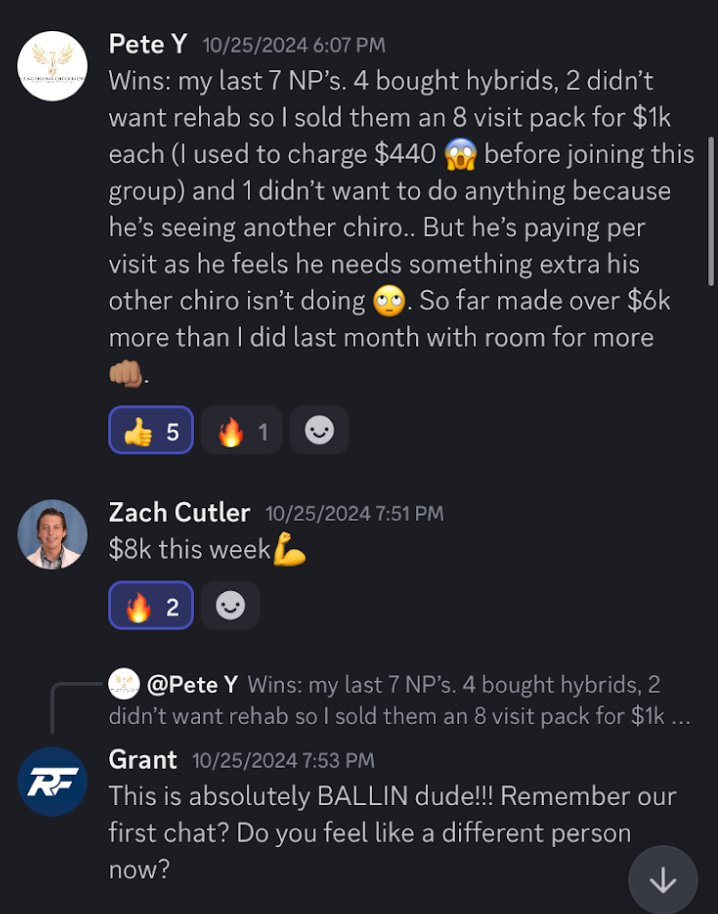718x914 pixels.
Task: Open Grant's avatar profile
Action: (x=52, y=781)
